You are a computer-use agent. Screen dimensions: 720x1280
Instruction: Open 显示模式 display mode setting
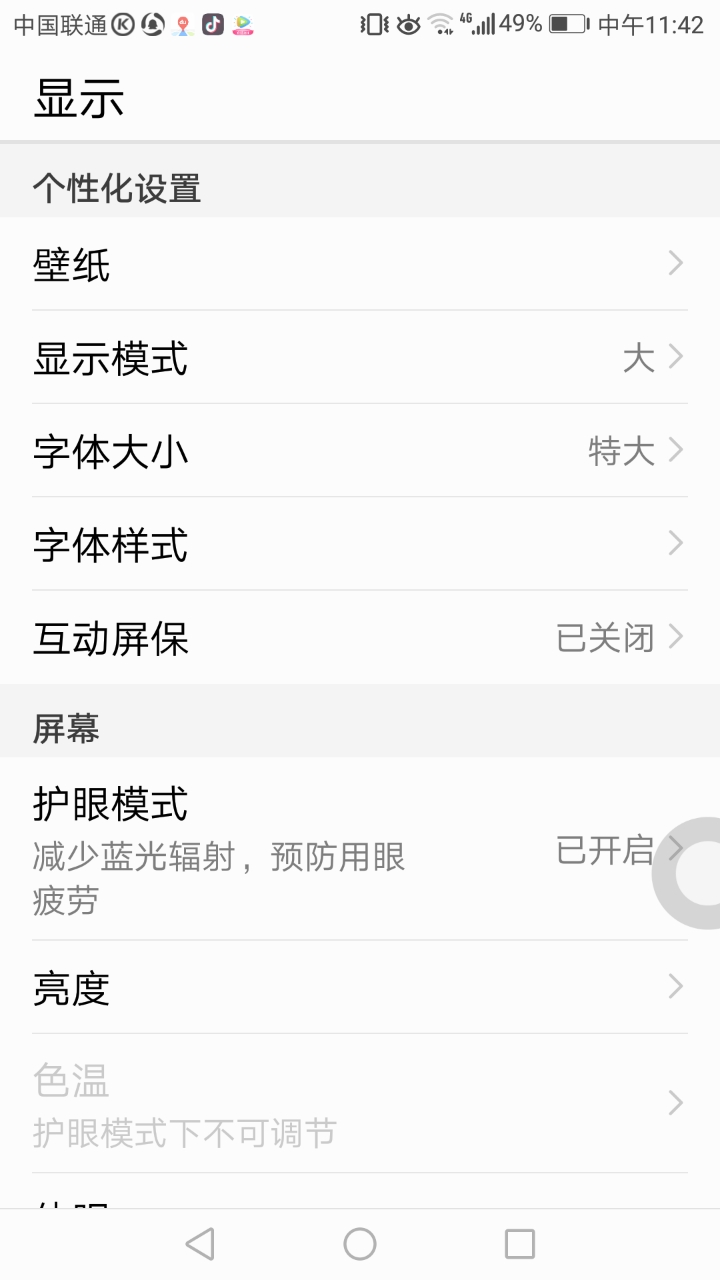coord(360,358)
